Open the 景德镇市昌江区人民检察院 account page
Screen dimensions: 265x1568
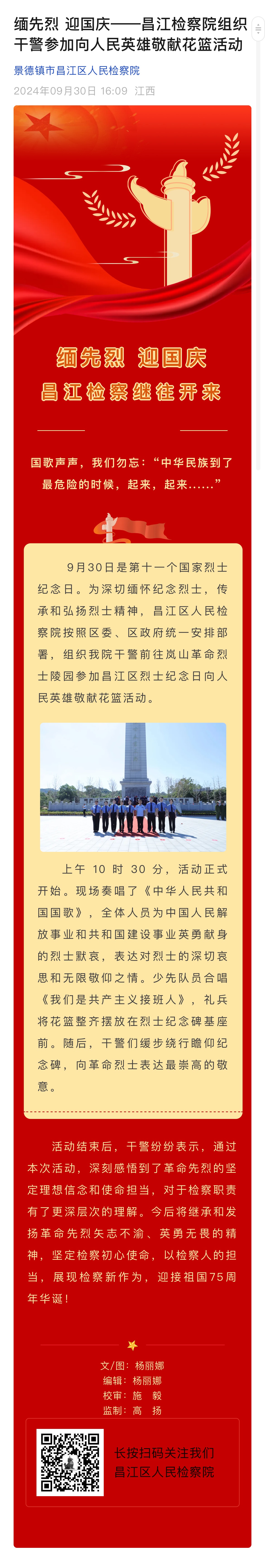tap(77, 71)
